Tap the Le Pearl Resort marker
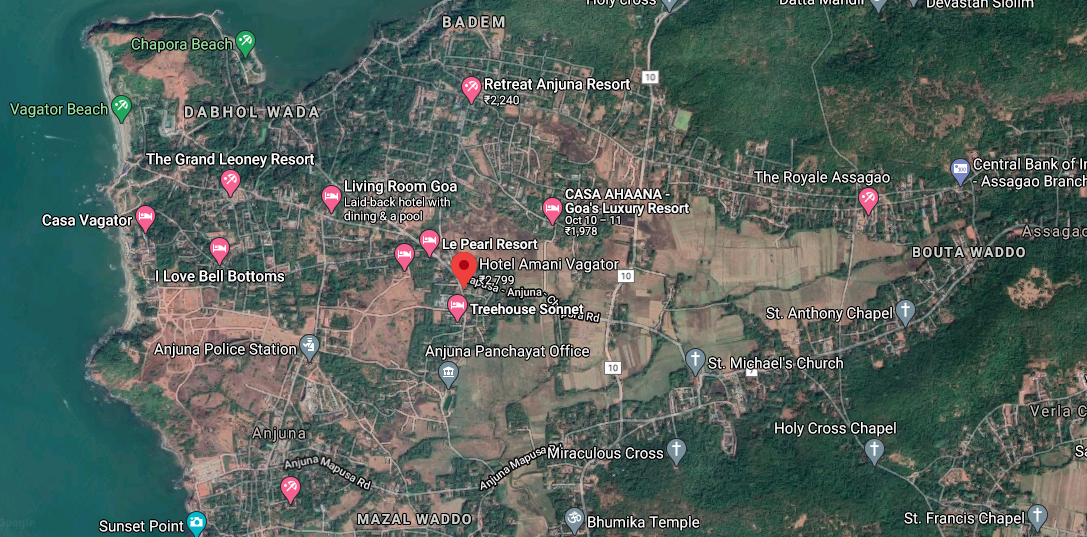Viewport: 1087px width, 537px height. tap(429, 241)
